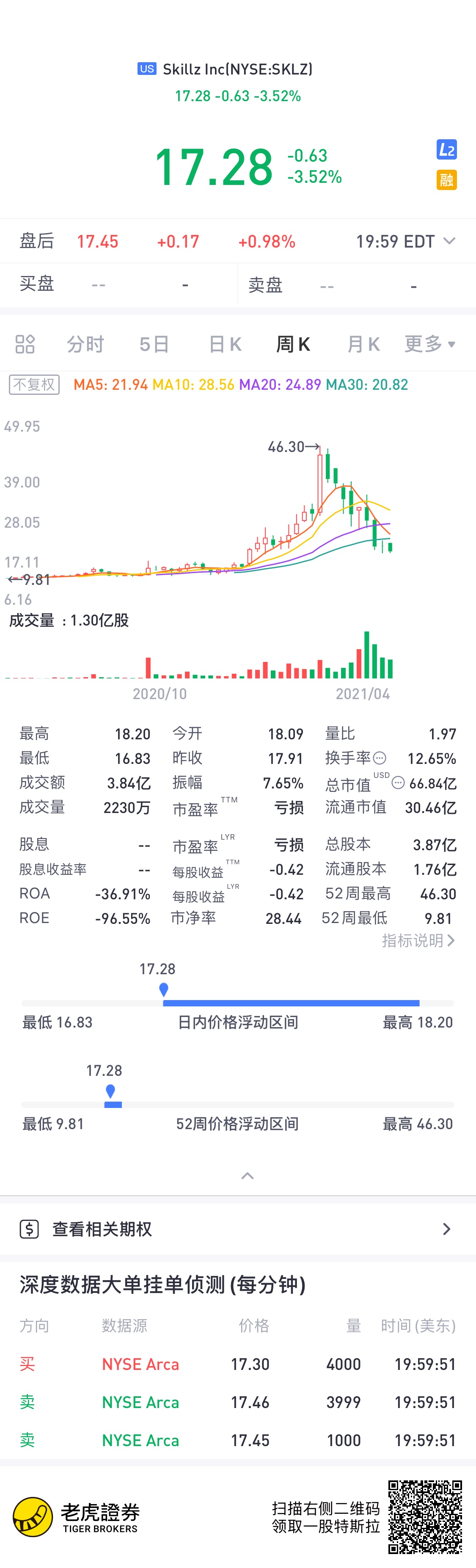Switch to the 分时 chart tab
Viewport: 476px width, 1568px height.
[85, 344]
